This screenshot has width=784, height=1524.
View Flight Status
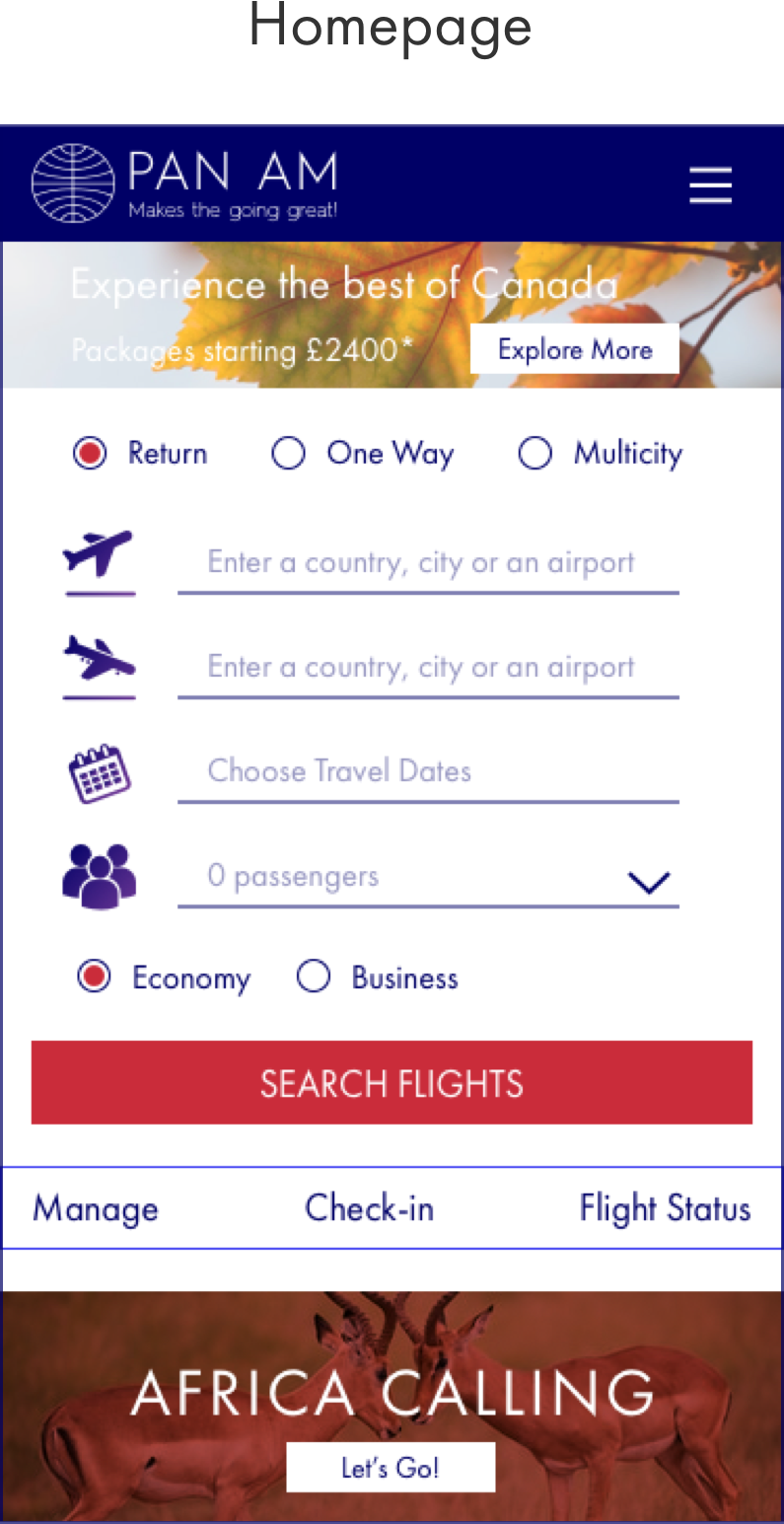[x=665, y=1208]
